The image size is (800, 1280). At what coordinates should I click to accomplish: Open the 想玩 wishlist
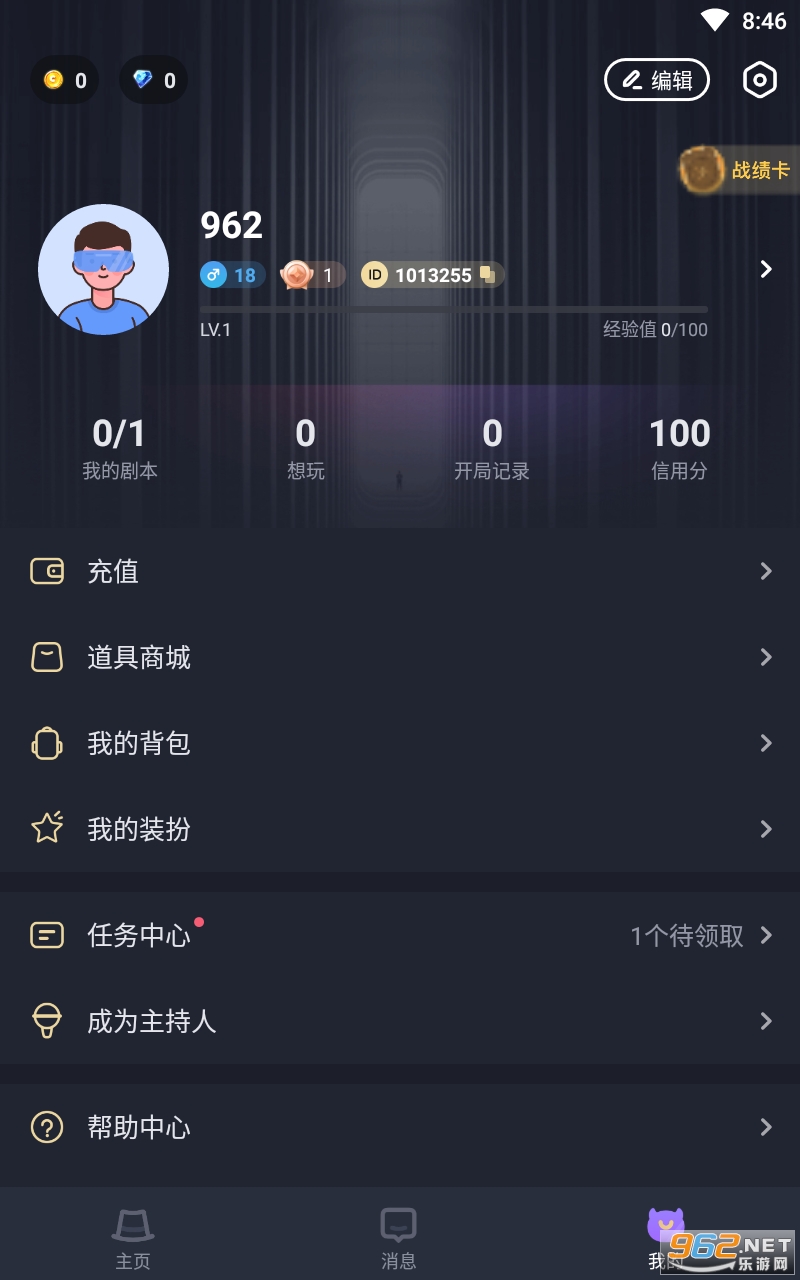tap(306, 447)
